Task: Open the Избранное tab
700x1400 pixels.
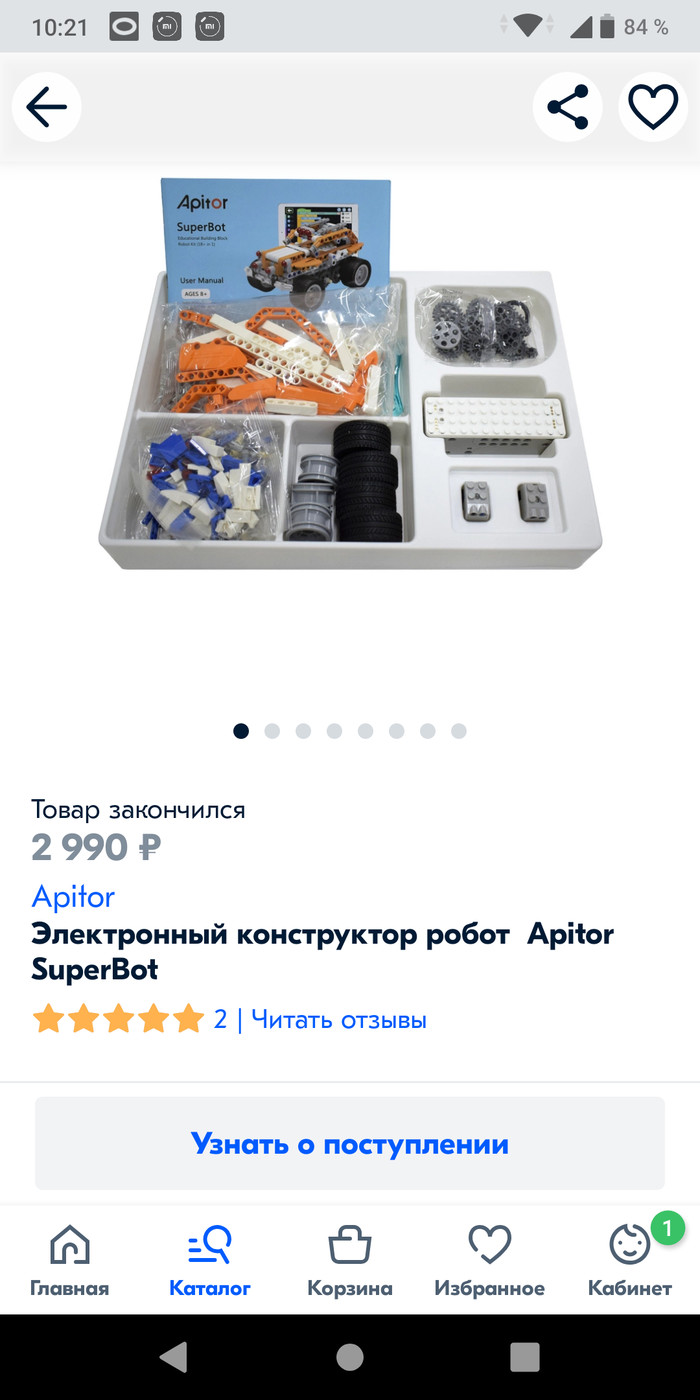Action: pos(490,1261)
